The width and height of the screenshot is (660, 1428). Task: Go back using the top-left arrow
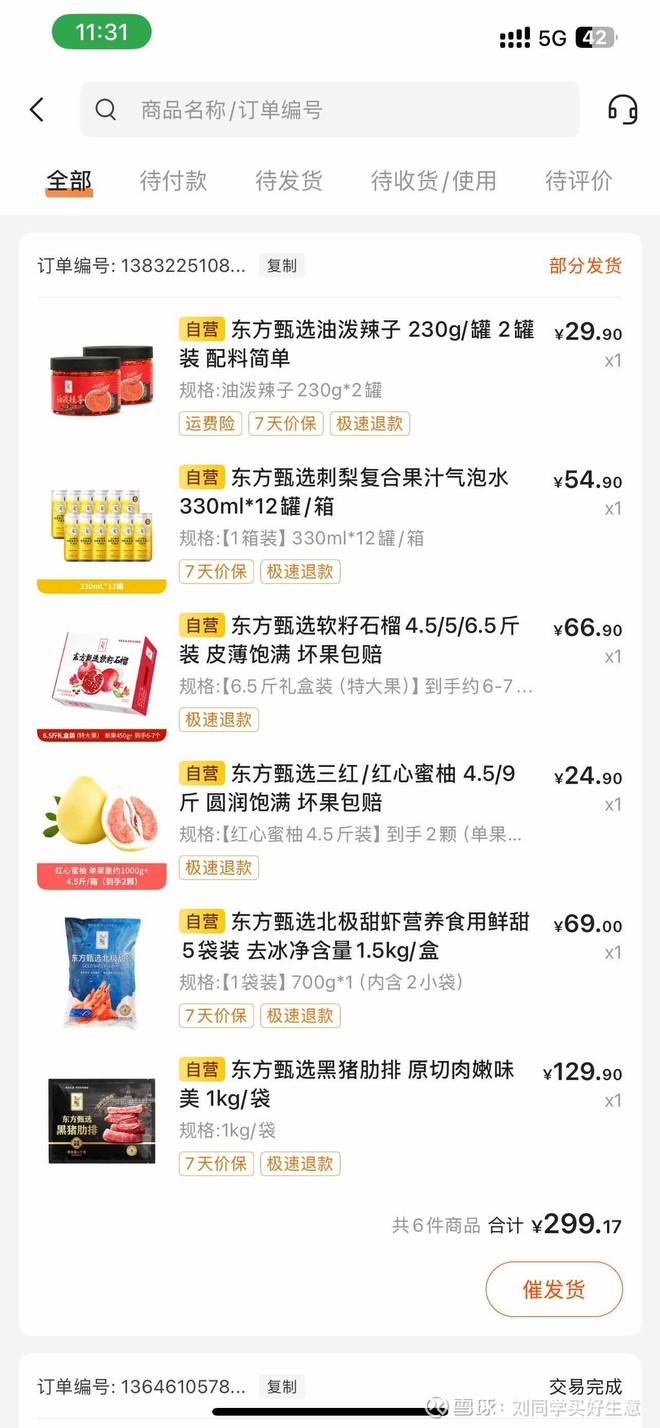[x=37, y=110]
